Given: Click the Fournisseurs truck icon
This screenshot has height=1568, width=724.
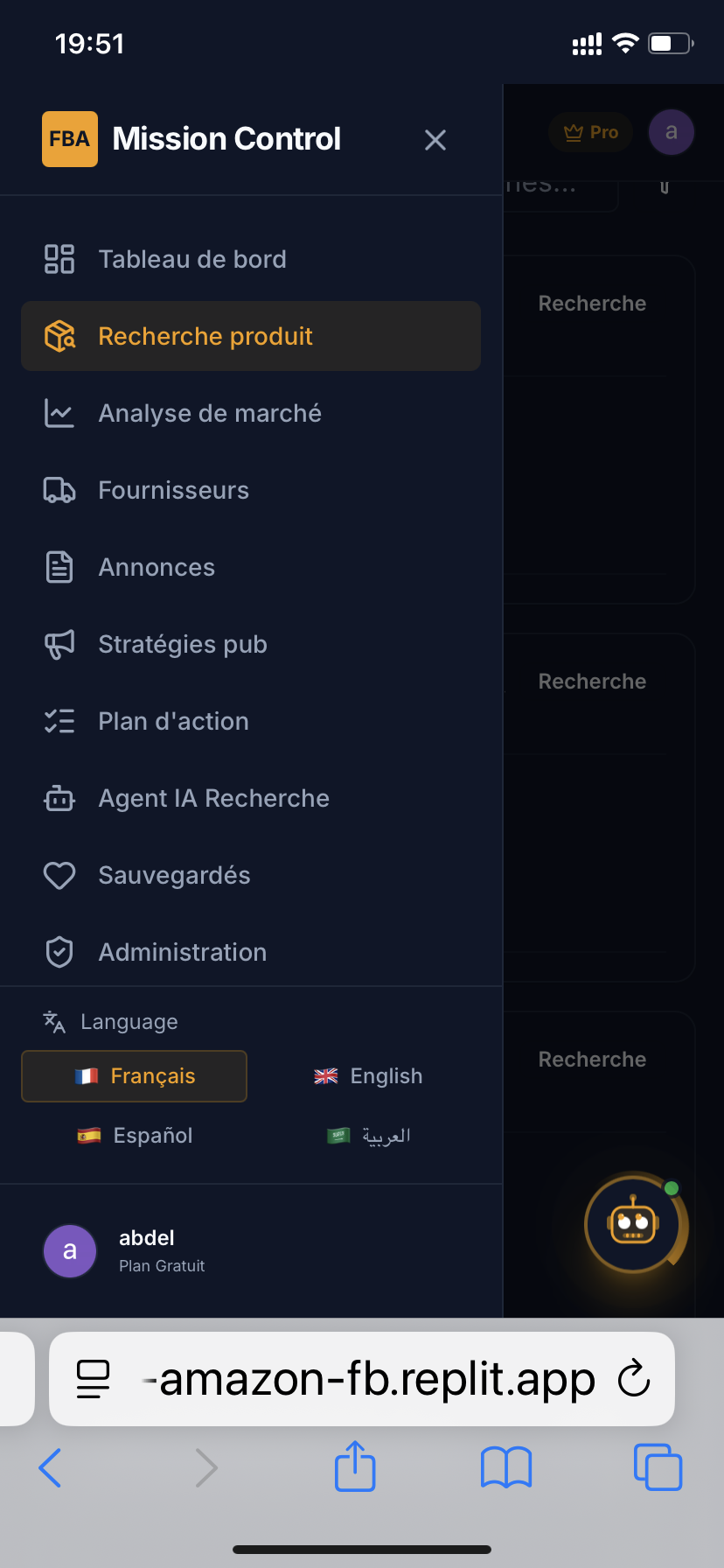Looking at the screenshot, I should point(59,489).
